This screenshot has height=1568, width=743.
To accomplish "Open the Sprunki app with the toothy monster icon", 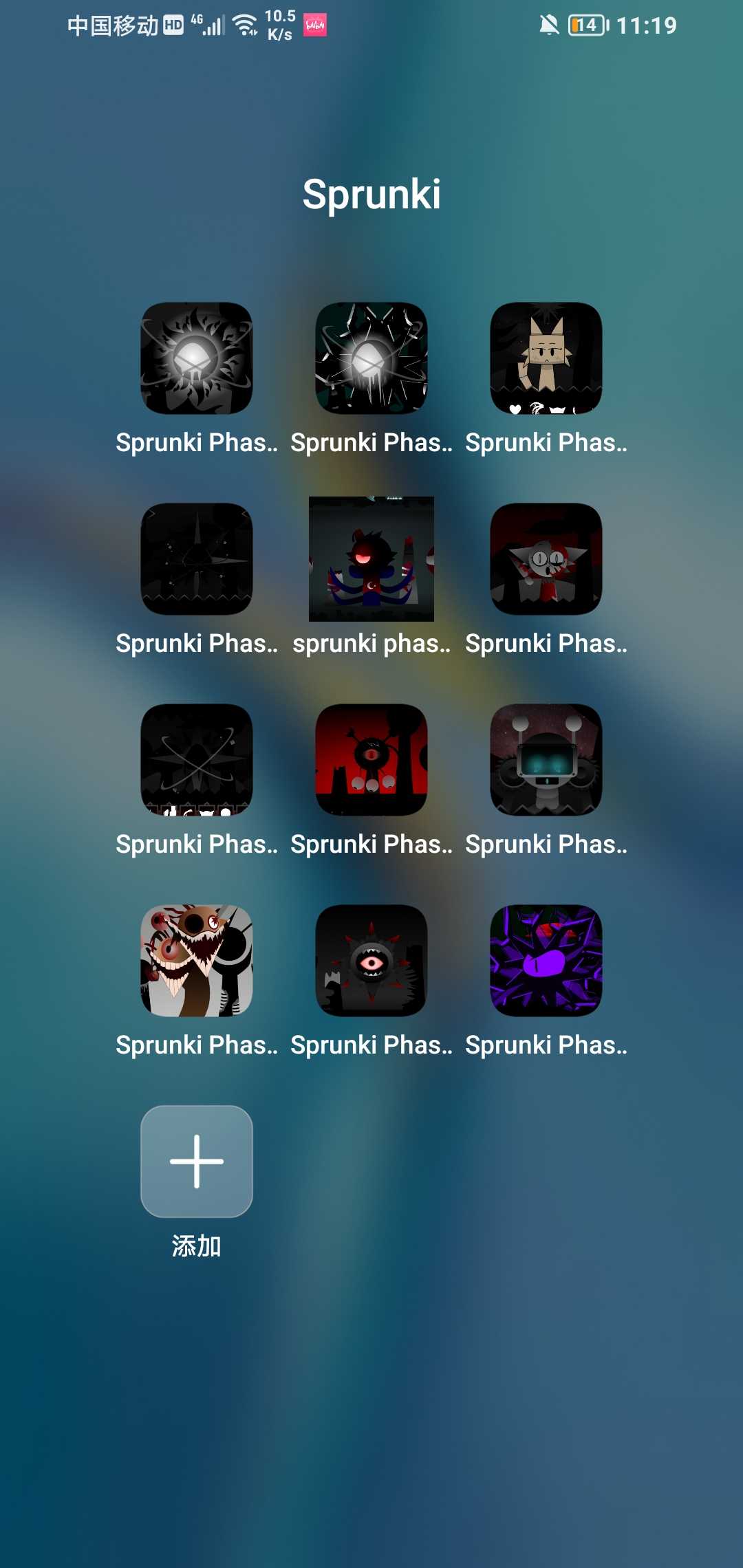I will [x=197, y=961].
